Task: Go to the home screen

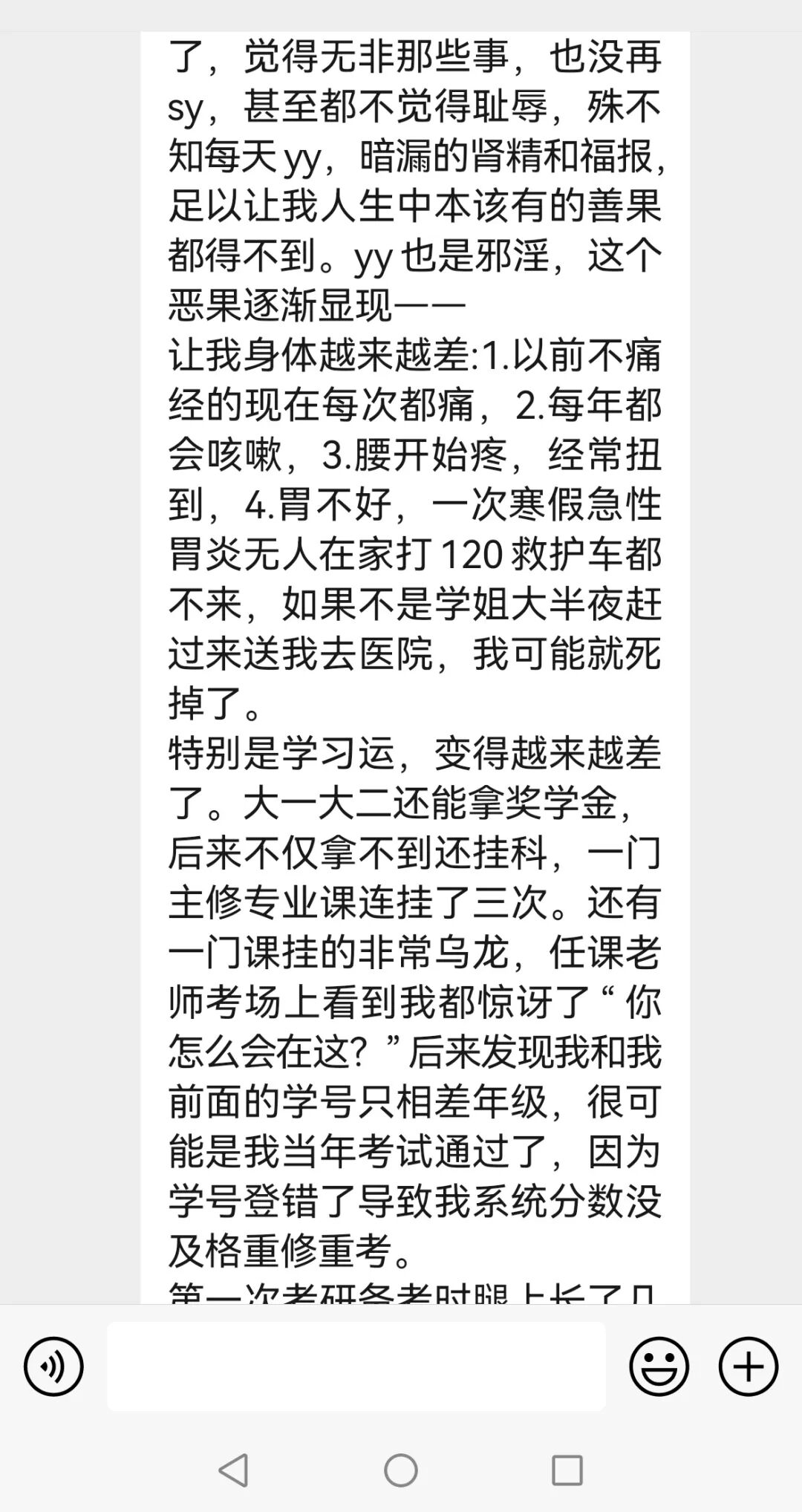Action: point(401,1470)
